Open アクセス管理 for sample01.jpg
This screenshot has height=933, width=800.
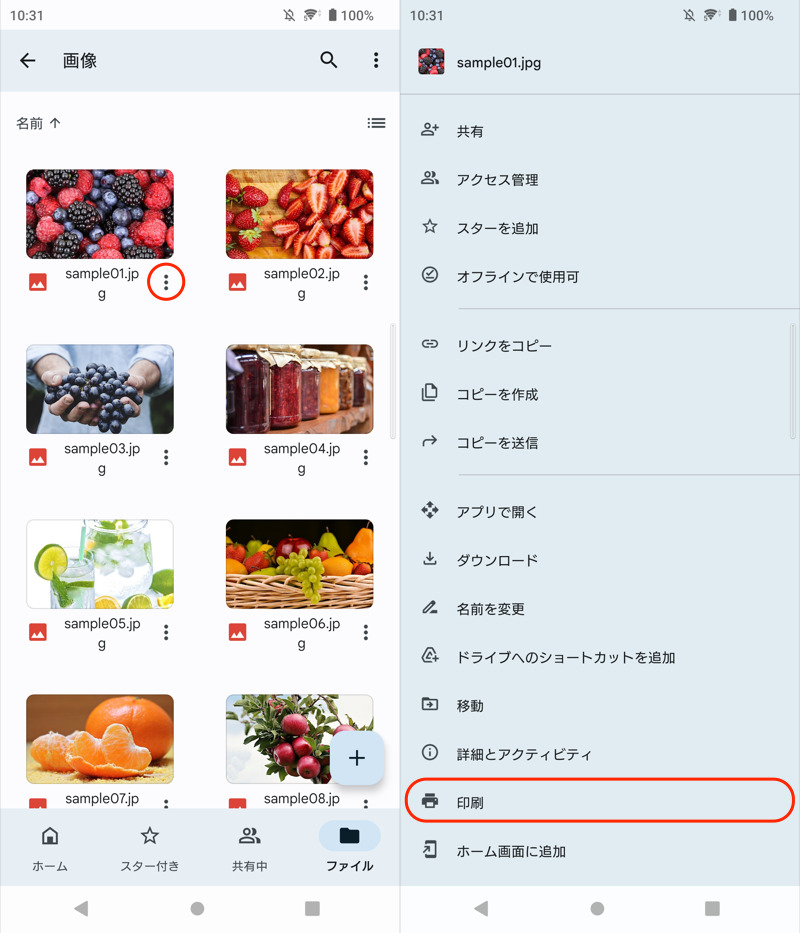[497, 180]
